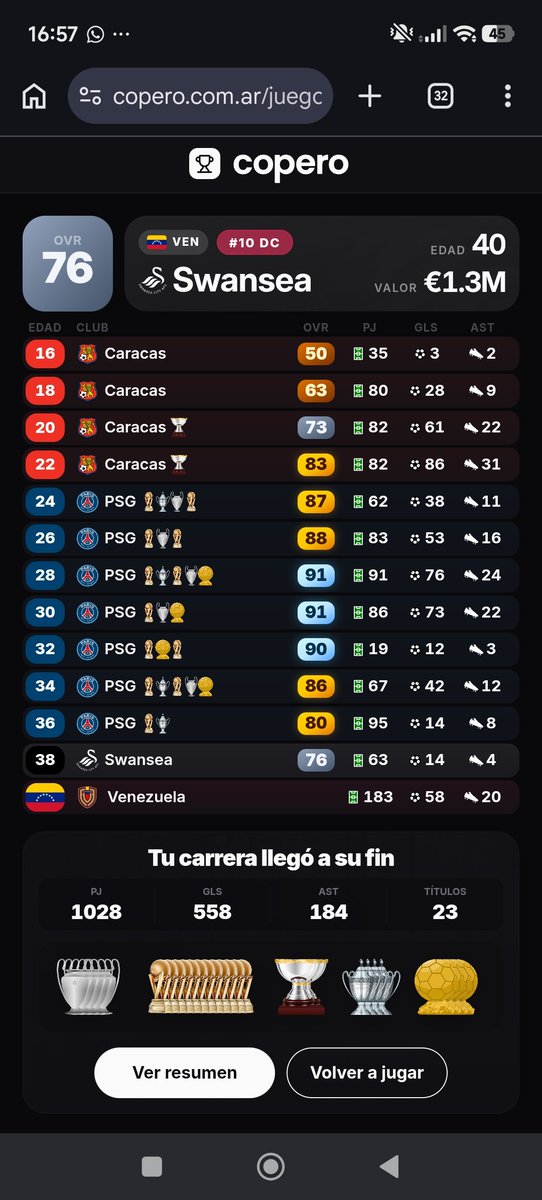Select Volver a jugar to restart
The height and width of the screenshot is (1200, 542).
[x=367, y=1073]
